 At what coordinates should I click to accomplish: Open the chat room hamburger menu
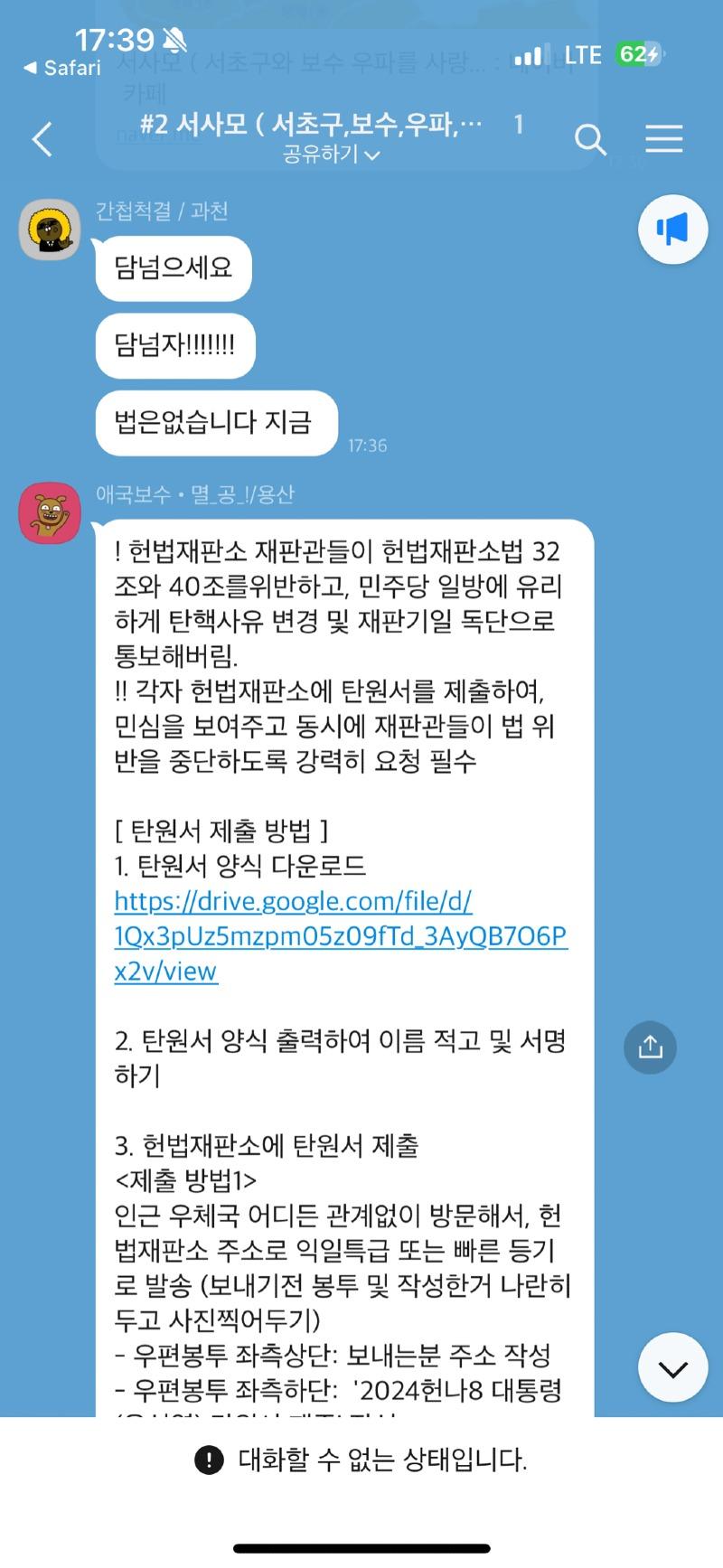click(x=663, y=139)
